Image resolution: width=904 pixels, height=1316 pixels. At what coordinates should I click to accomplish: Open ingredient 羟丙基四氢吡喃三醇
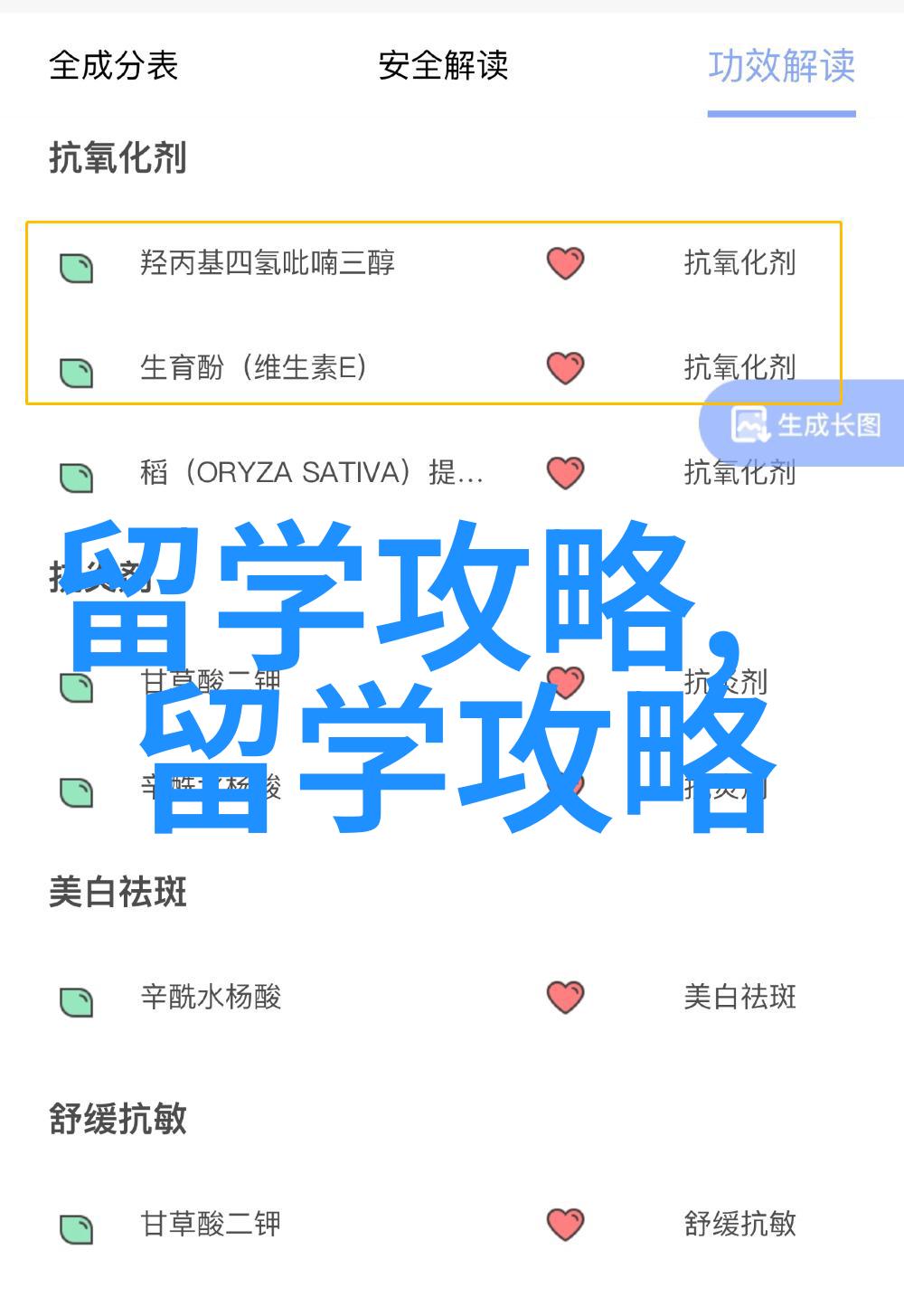268,263
